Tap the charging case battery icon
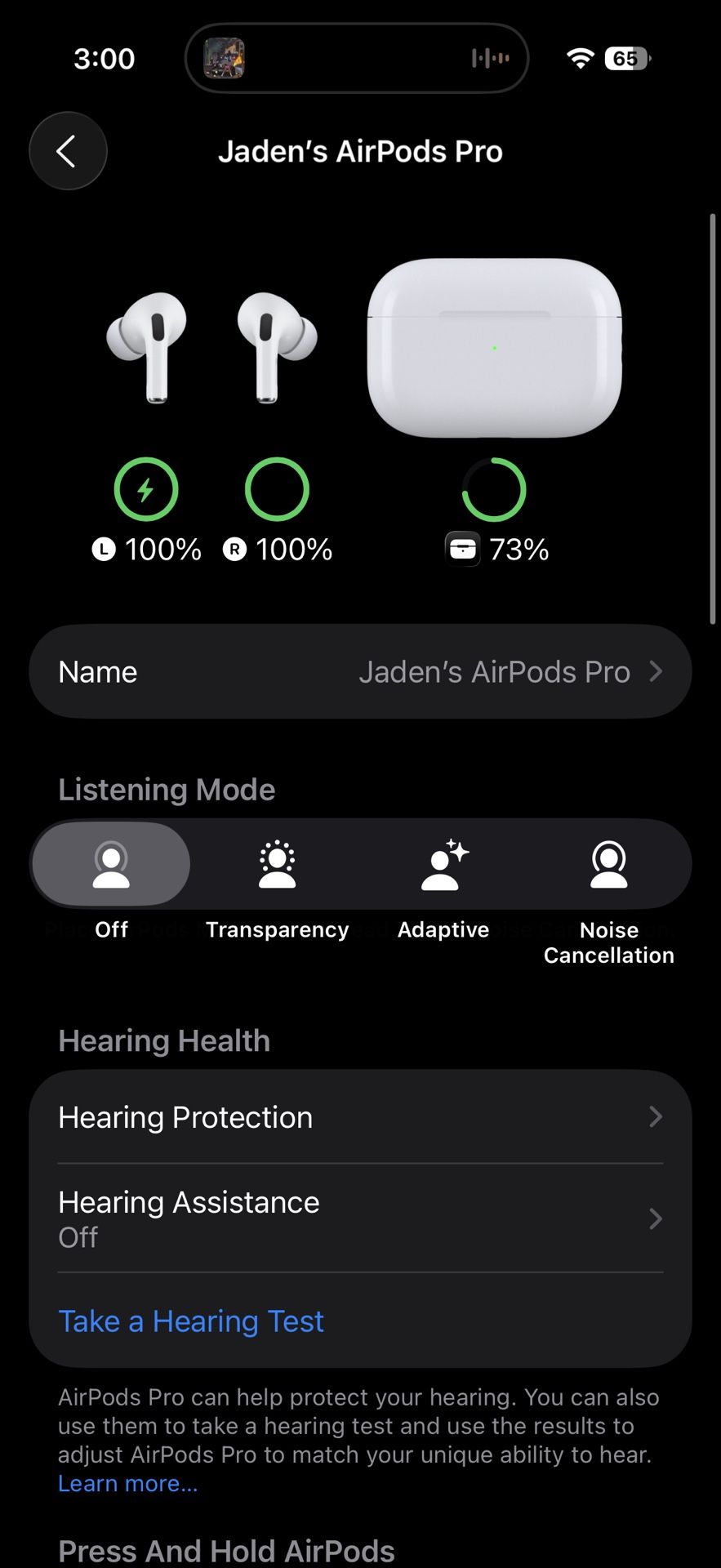Viewport: 721px width, 1568px height. pyautogui.click(x=462, y=549)
